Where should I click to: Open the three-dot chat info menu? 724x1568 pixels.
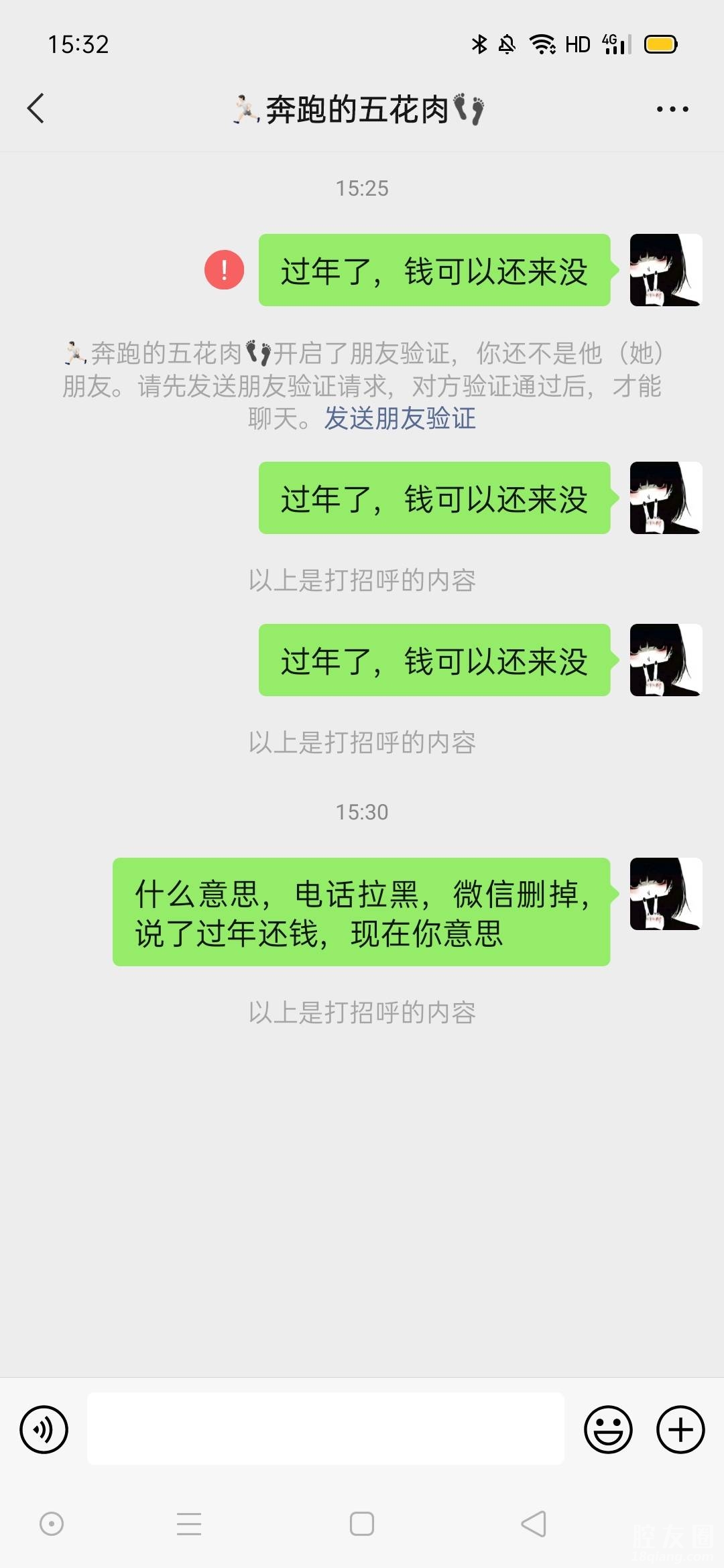pyautogui.click(x=672, y=109)
